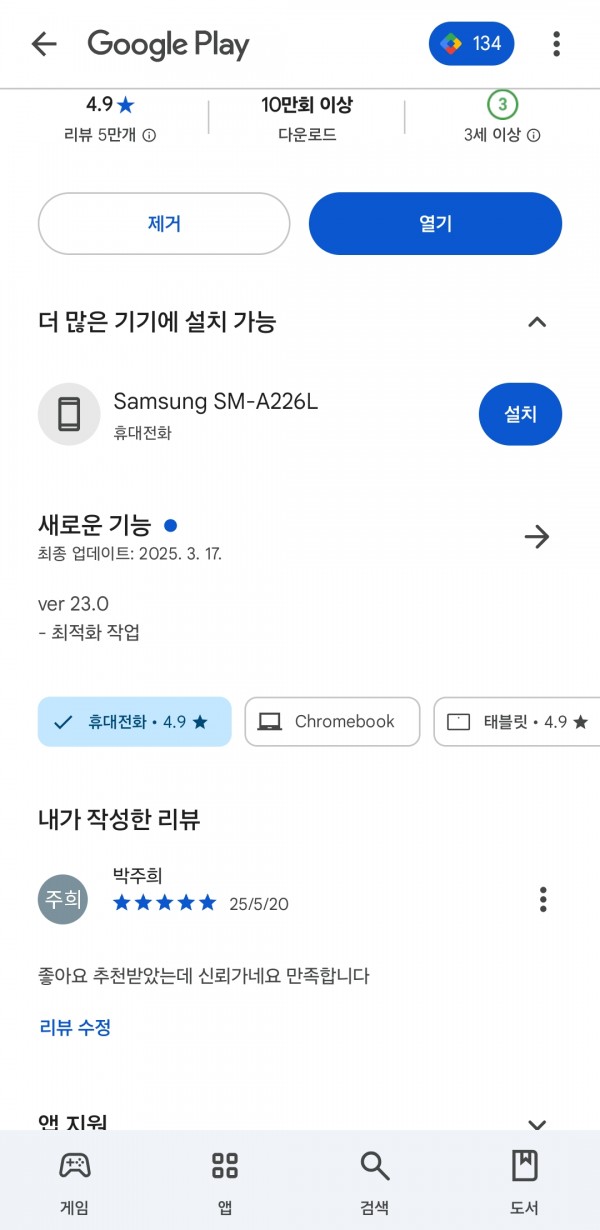The height and width of the screenshot is (1230, 600).
Task: Switch to the 검색 tab
Action: 374,1181
